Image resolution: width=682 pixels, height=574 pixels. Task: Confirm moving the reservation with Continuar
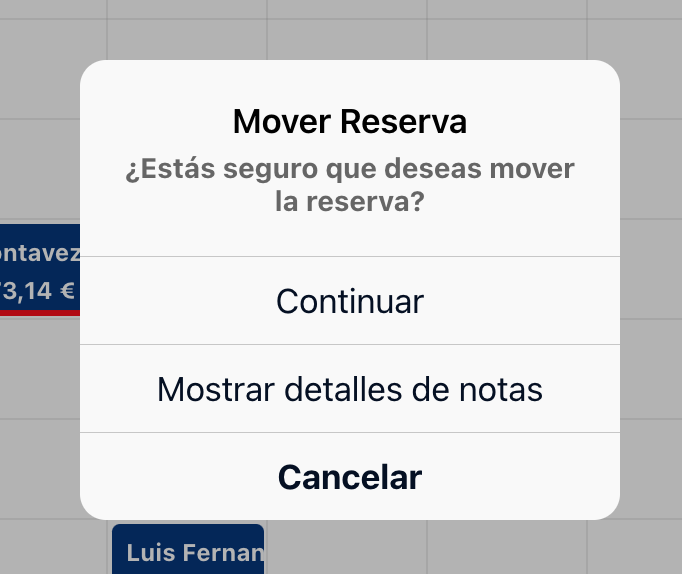pos(349,301)
